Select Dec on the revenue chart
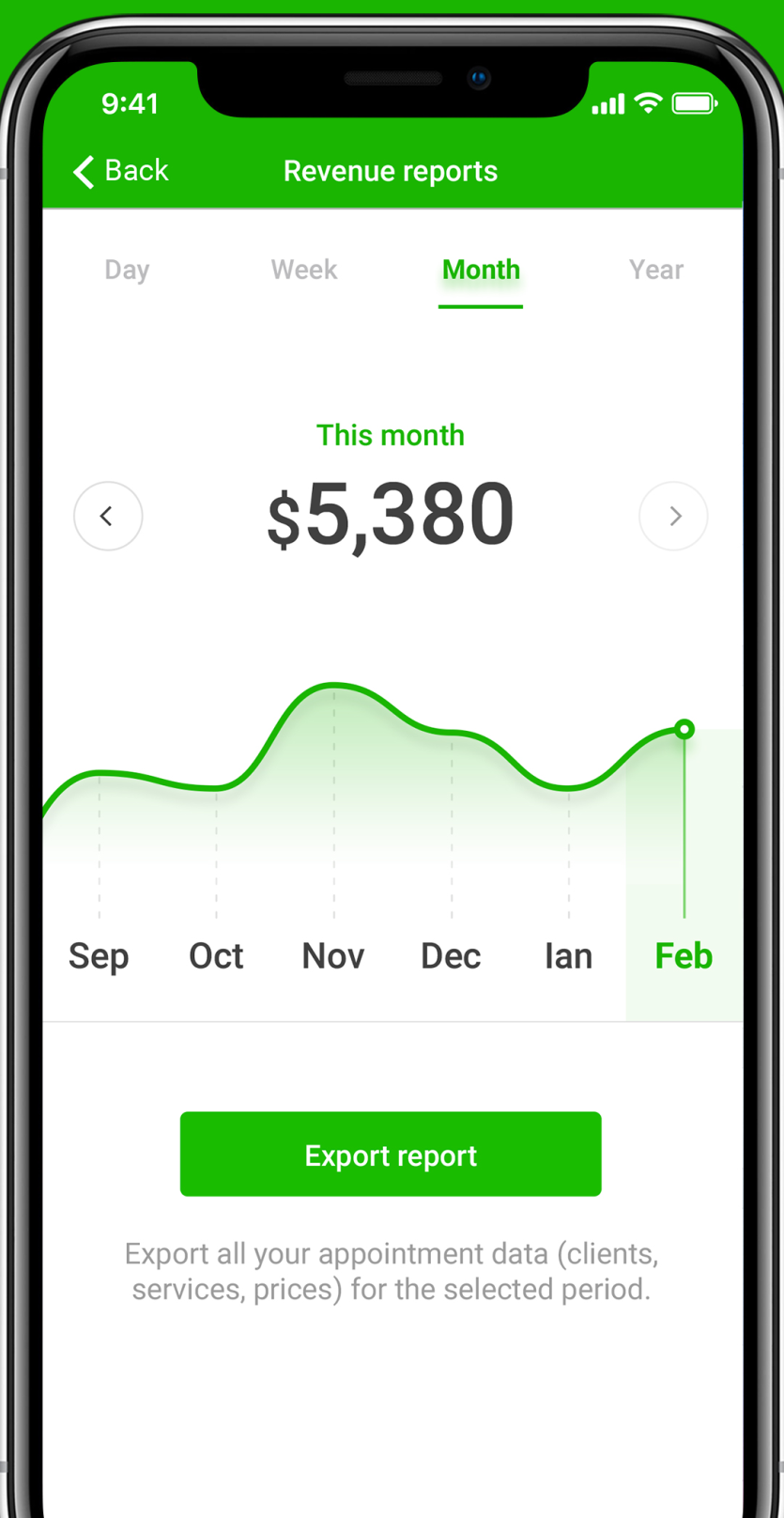The width and height of the screenshot is (784, 1518). coord(451,955)
